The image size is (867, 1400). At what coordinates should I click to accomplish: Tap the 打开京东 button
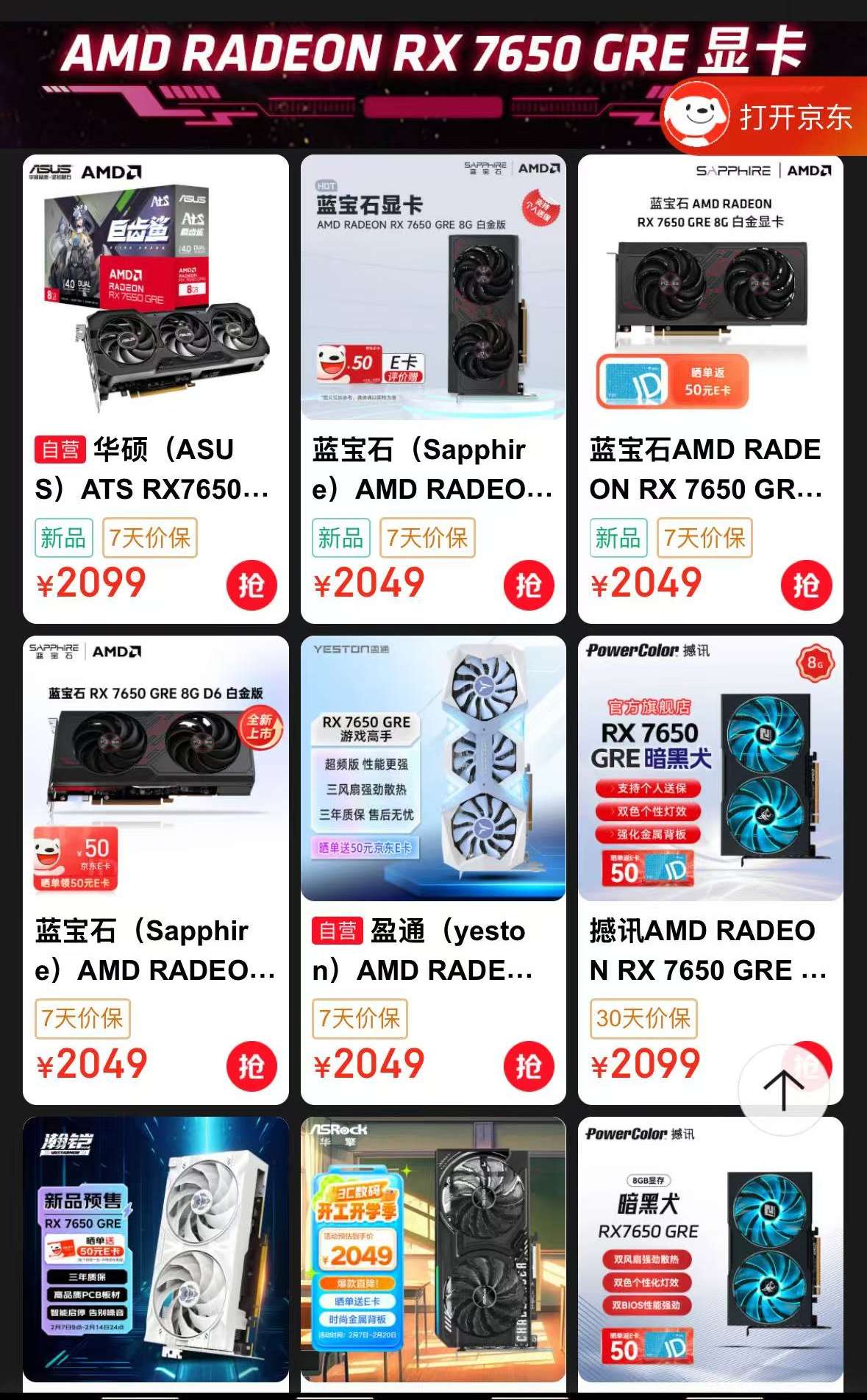tap(765, 116)
